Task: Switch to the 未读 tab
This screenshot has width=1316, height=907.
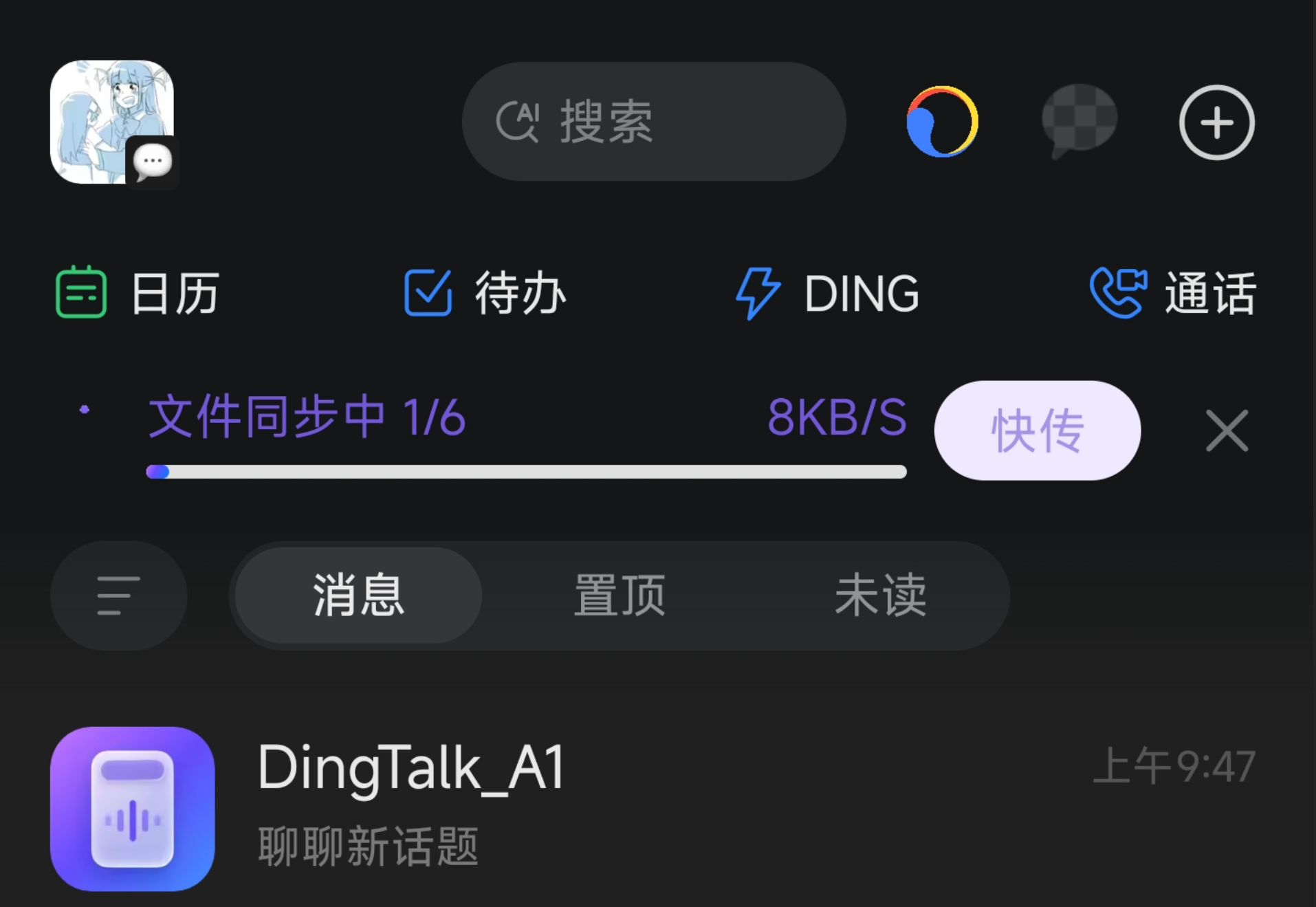Action: click(x=880, y=595)
